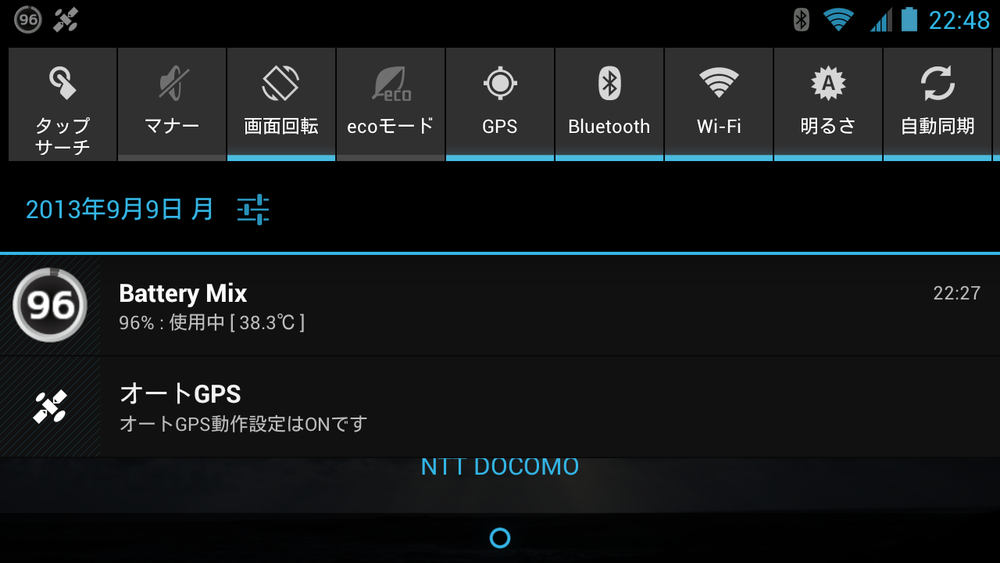Turn off GPS quick setting

pos(500,104)
